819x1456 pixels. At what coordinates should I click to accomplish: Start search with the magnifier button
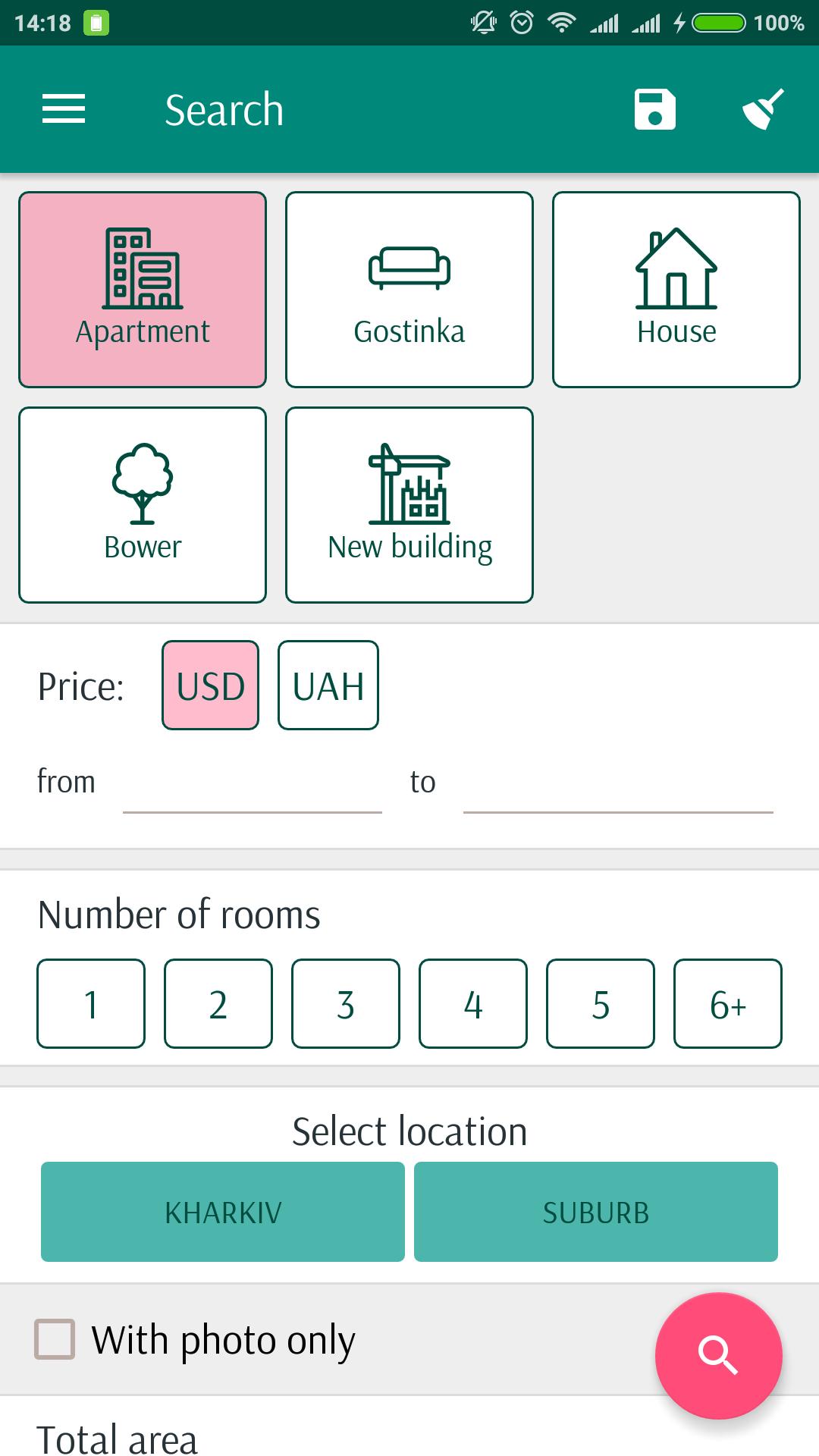(x=718, y=1355)
